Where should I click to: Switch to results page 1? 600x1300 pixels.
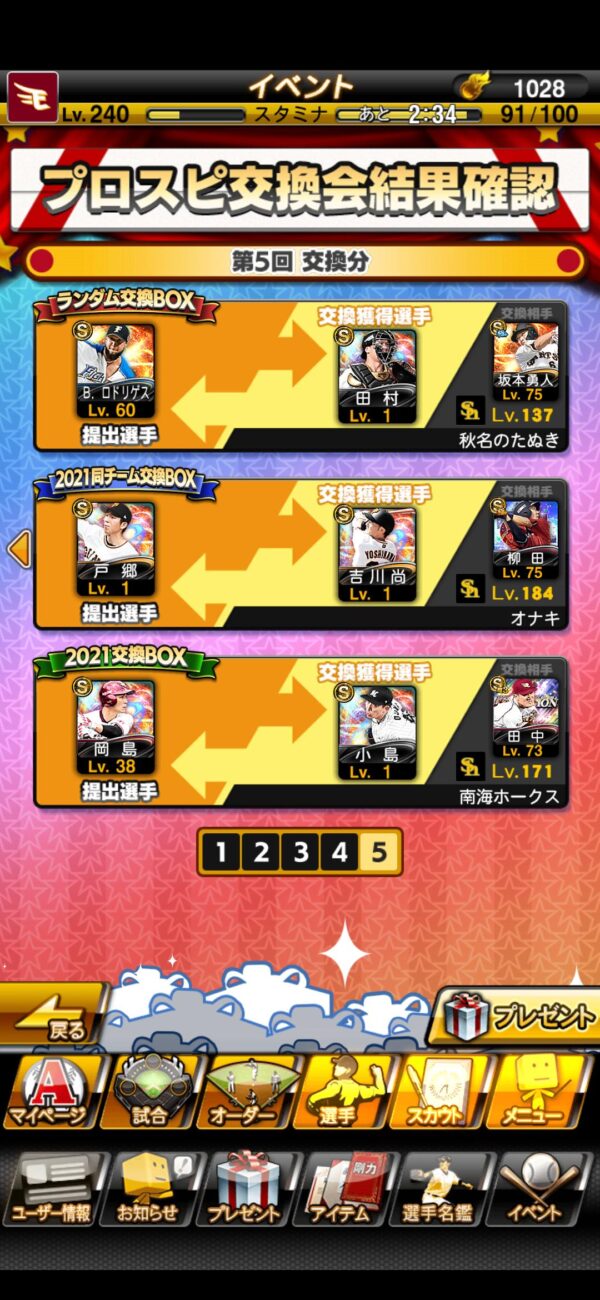point(221,853)
